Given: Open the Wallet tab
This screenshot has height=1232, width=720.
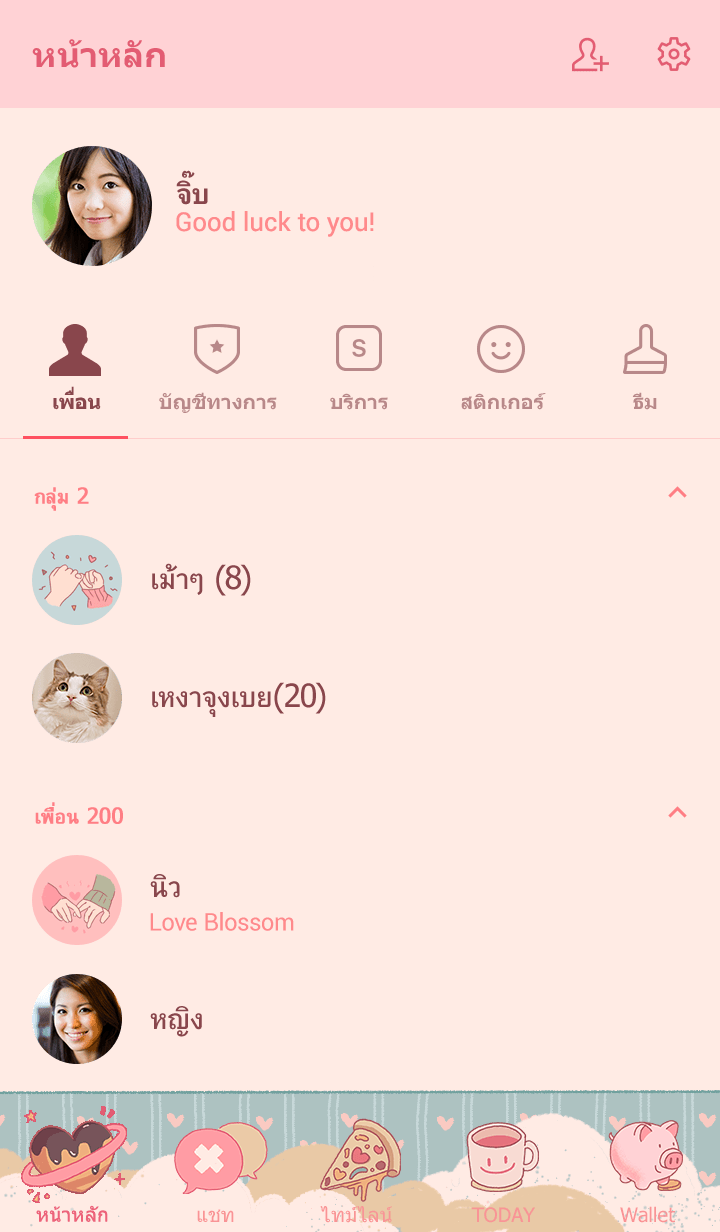Looking at the screenshot, I should (647, 1170).
